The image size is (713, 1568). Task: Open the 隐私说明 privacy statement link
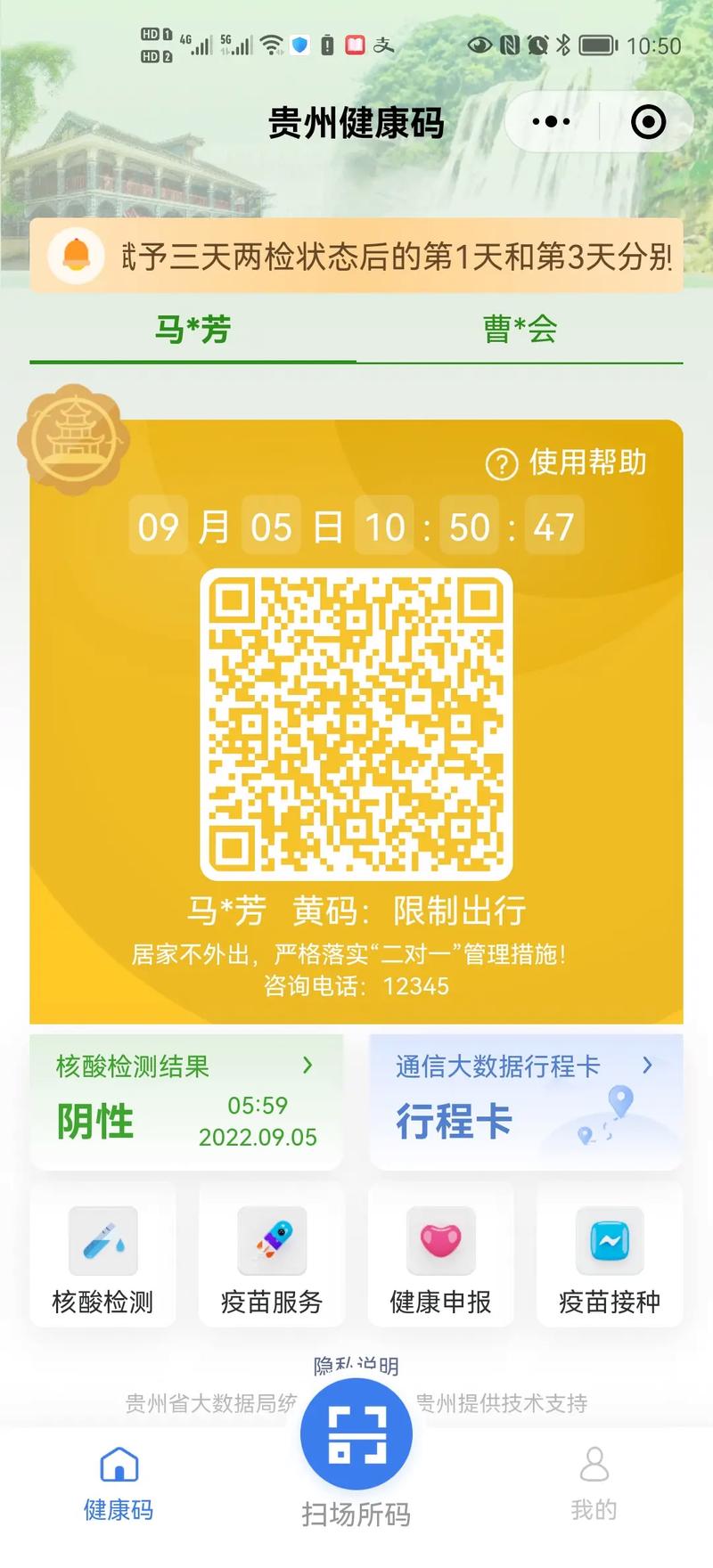[356, 1366]
